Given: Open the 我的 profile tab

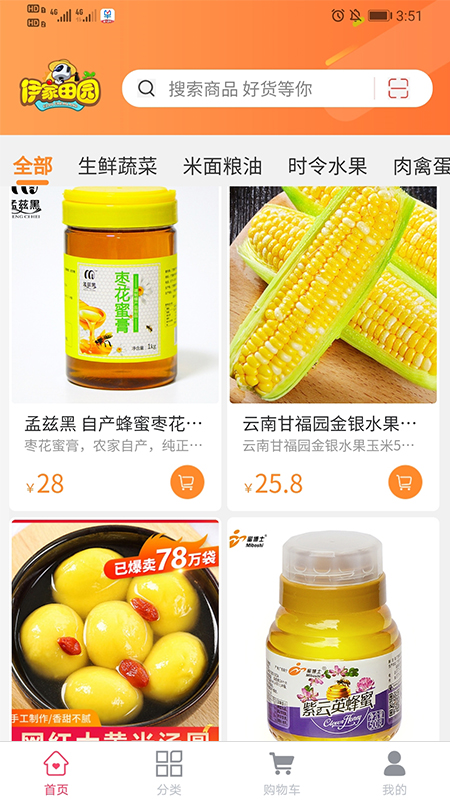Looking at the screenshot, I should [394, 772].
